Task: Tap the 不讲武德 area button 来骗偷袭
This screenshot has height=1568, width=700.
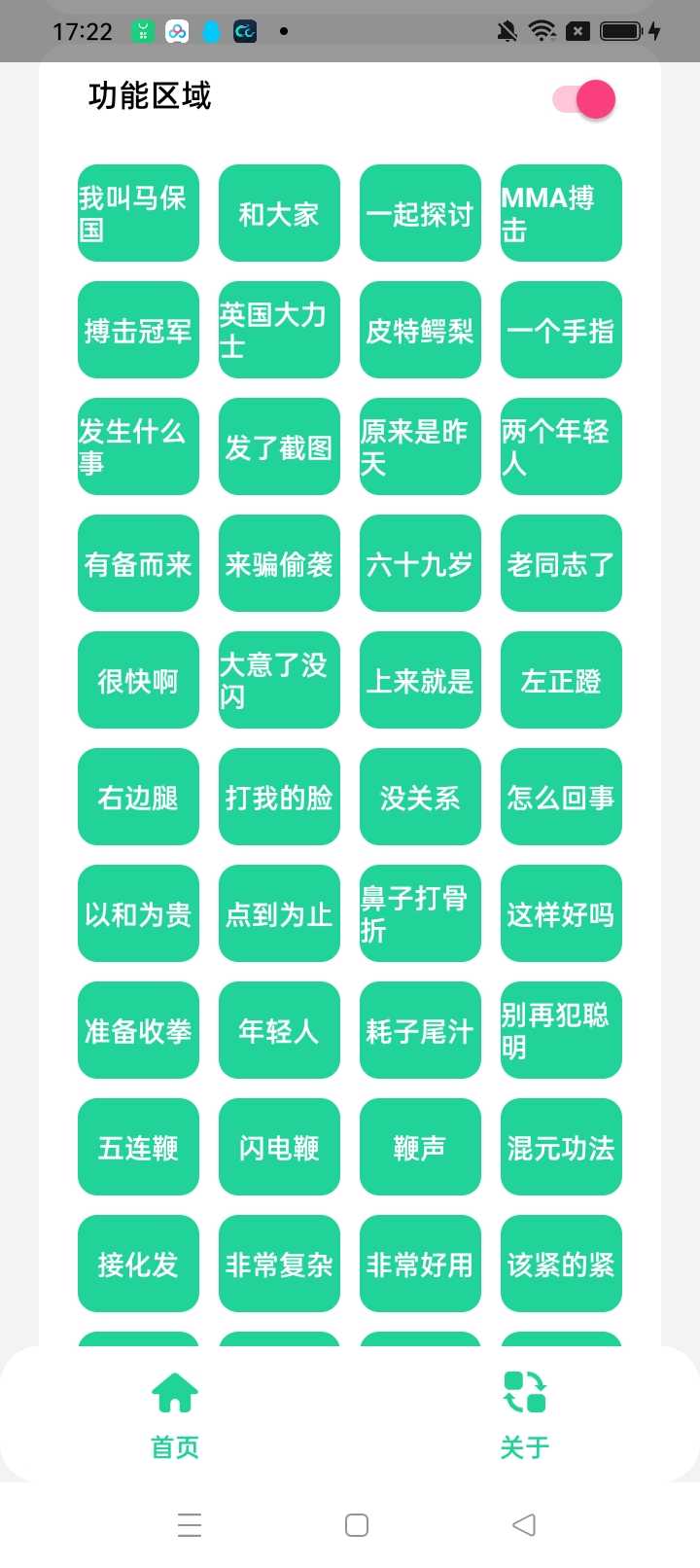Action: (279, 563)
